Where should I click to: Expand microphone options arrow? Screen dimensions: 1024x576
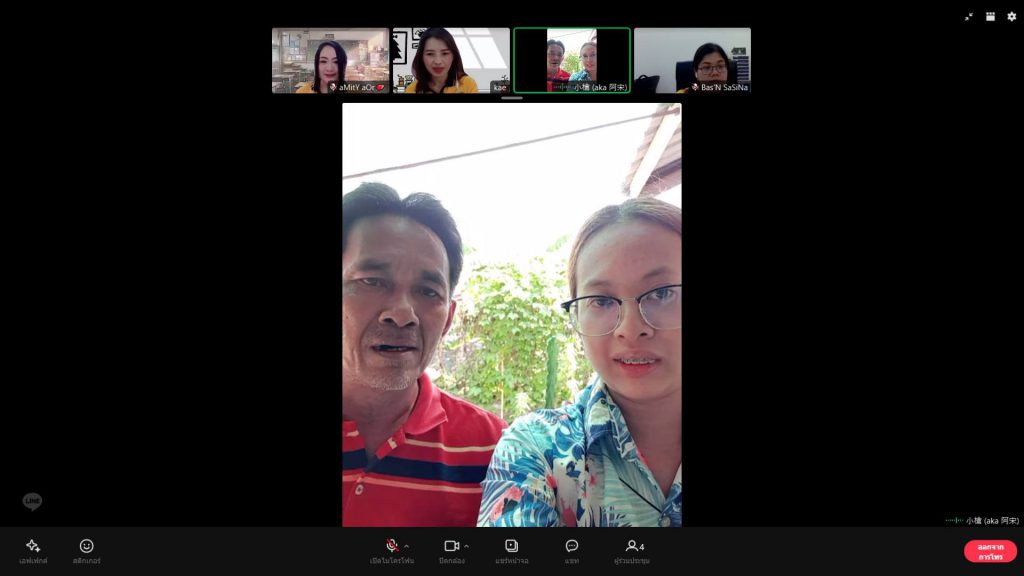tap(406, 546)
